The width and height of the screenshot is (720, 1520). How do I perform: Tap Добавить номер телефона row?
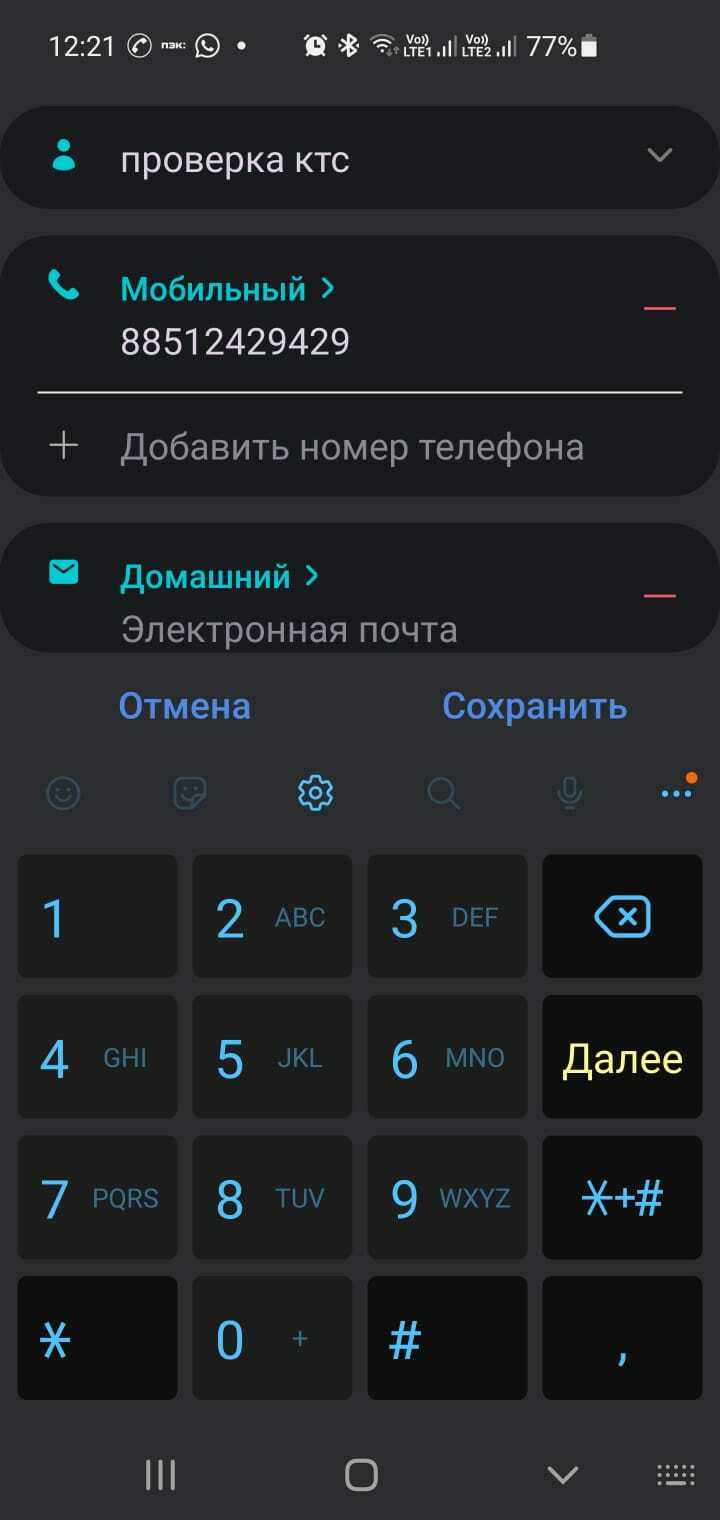(350, 446)
